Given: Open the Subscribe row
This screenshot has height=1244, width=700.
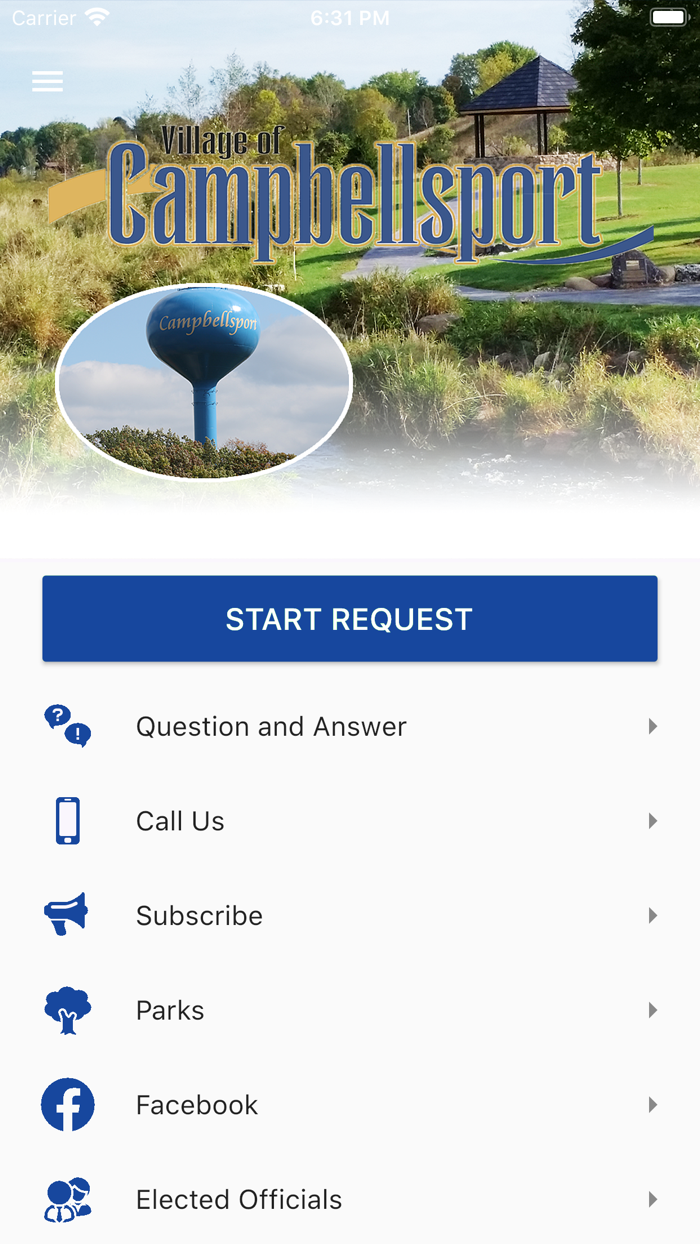Looking at the screenshot, I should 350,916.
